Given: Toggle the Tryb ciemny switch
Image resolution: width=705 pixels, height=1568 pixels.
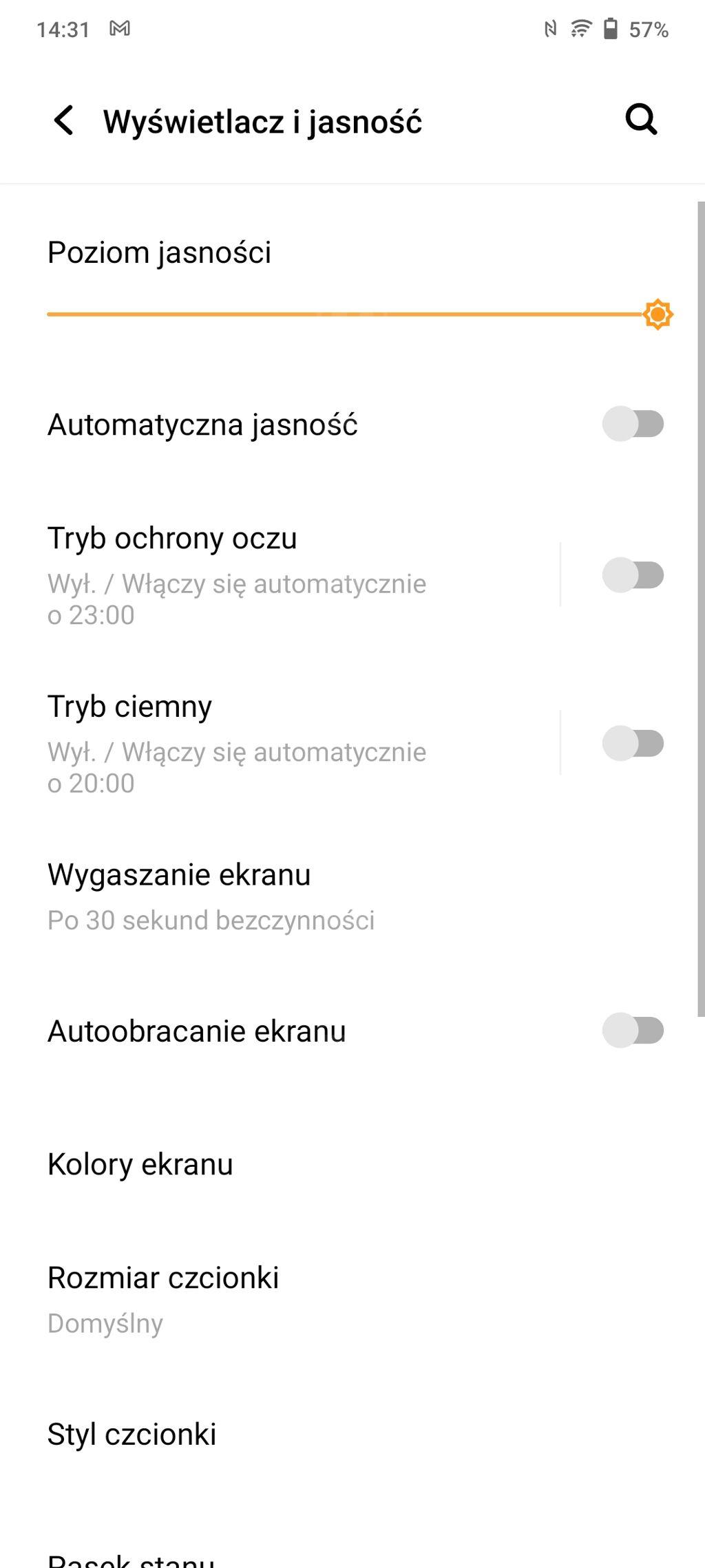Looking at the screenshot, I should point(633,743).
